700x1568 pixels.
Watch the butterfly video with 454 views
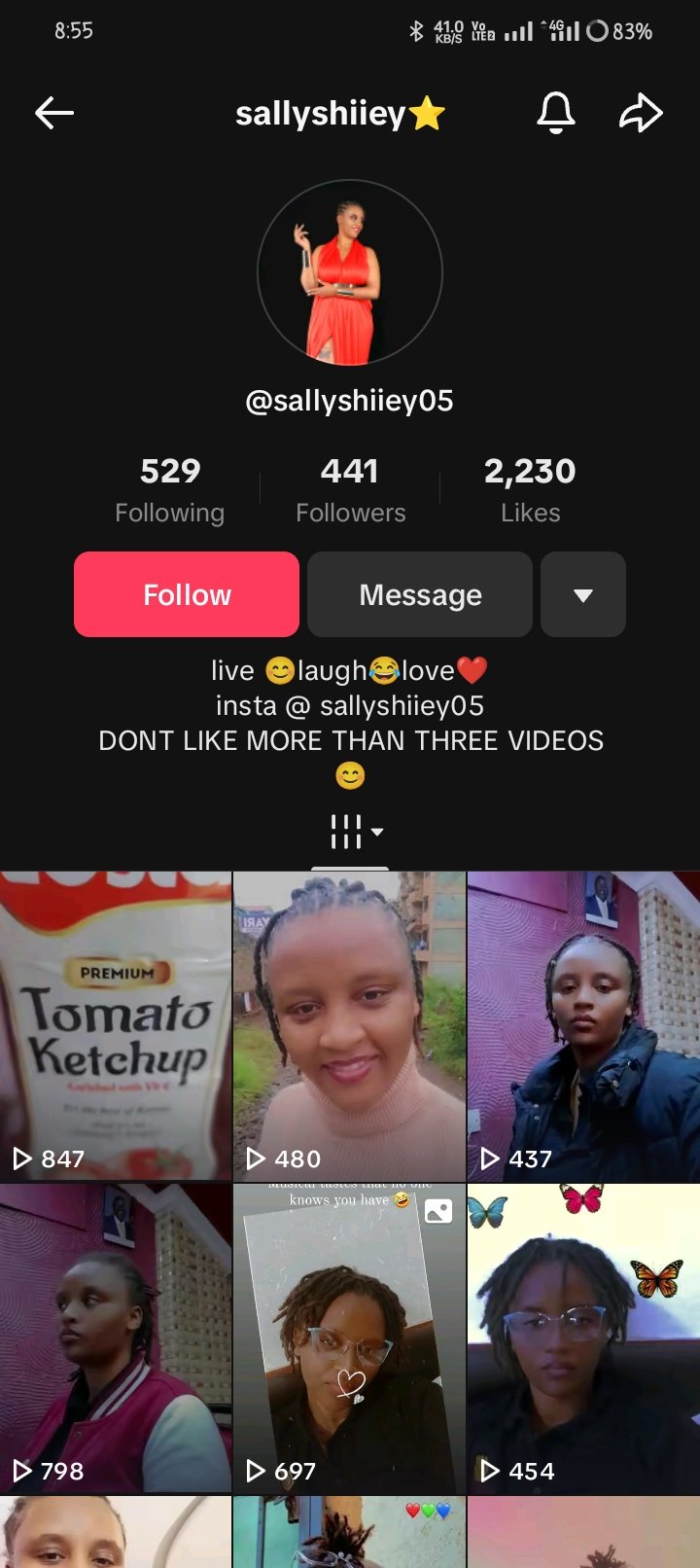coord(583,1337)
